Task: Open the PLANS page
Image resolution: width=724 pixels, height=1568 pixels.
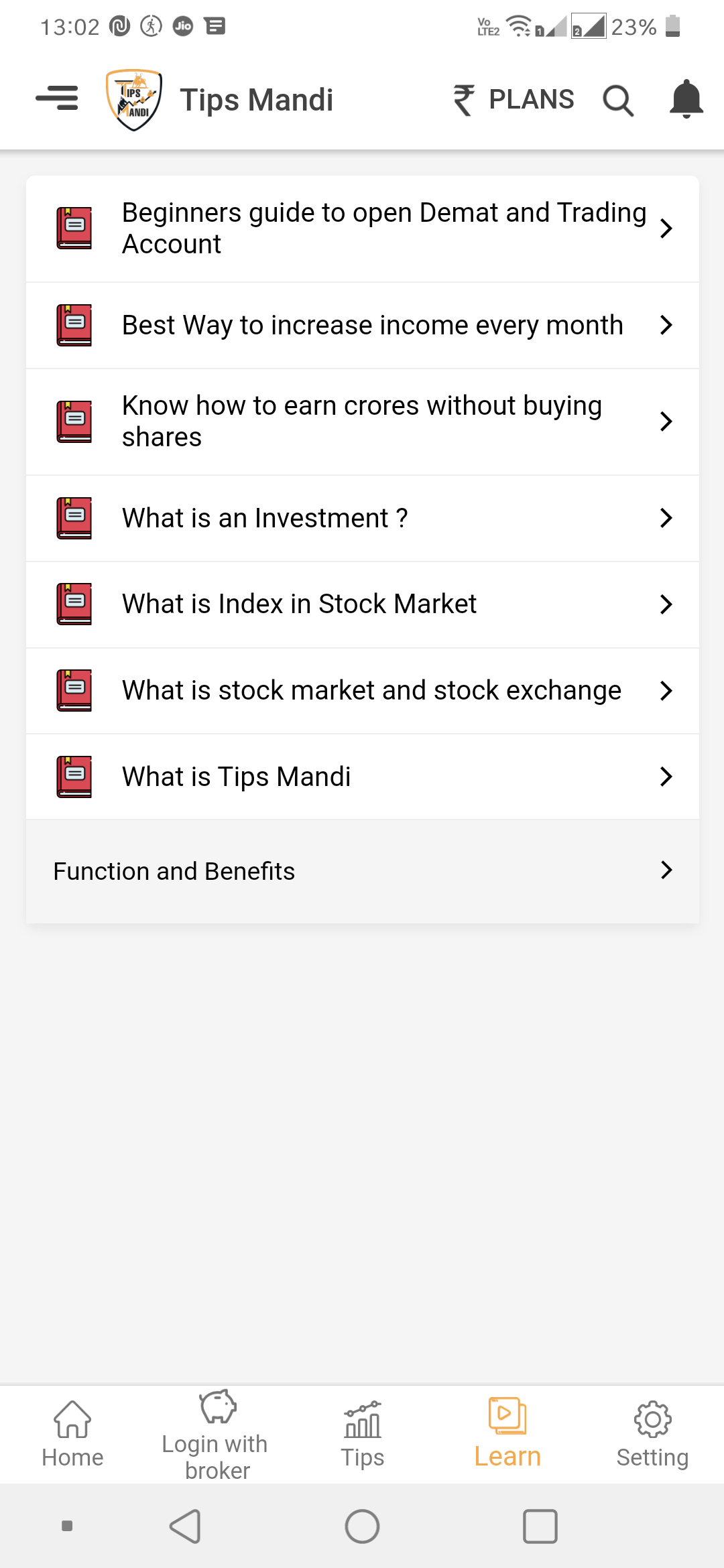Action: (x=514, y=100)
